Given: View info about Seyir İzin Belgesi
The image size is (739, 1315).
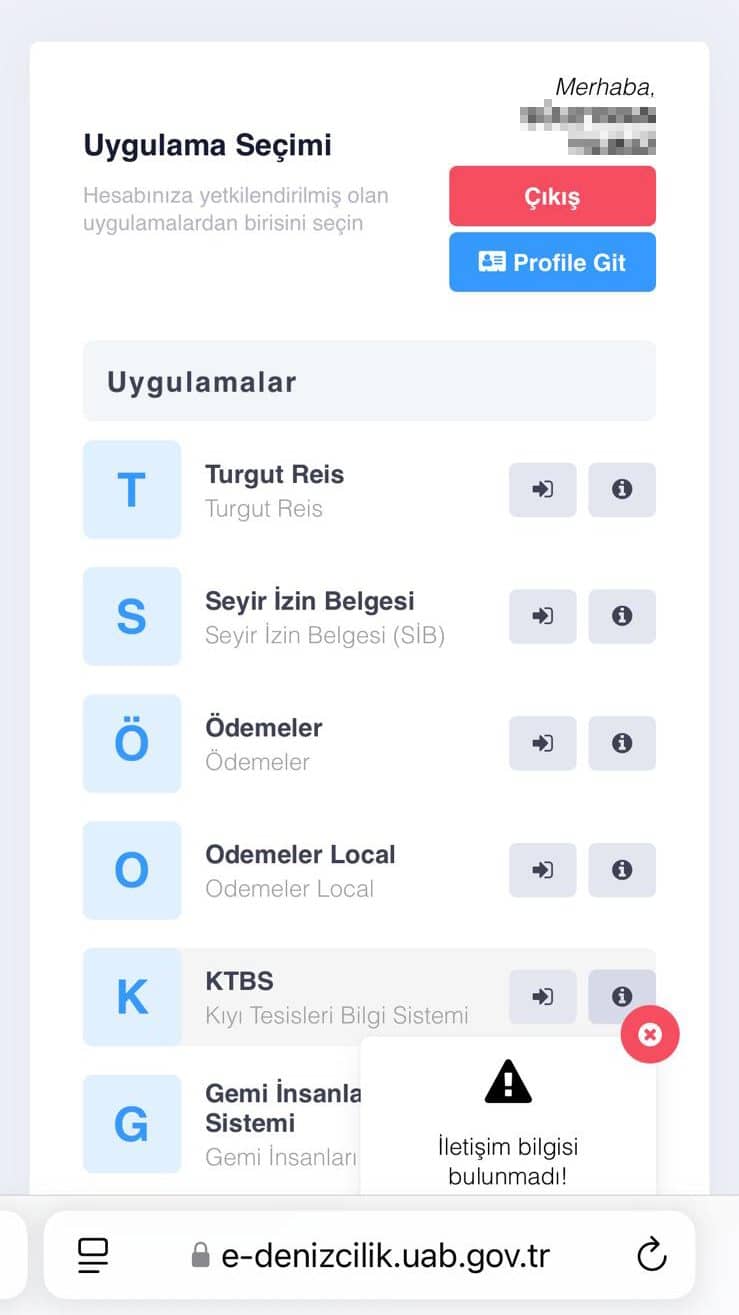Looking at the screenshot, I should [x=622, y=616].
